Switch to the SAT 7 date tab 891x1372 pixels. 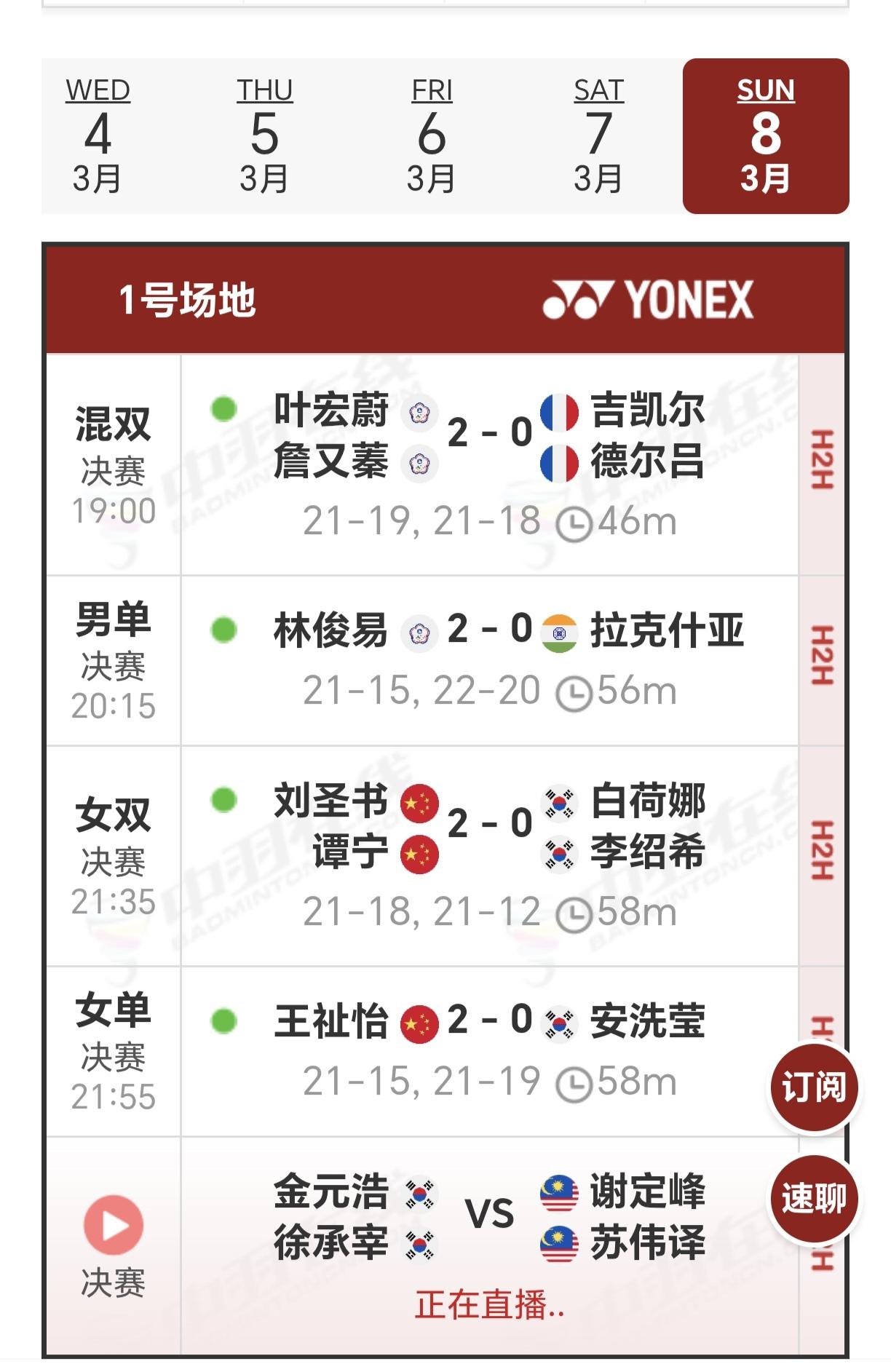tap(598, 134)
